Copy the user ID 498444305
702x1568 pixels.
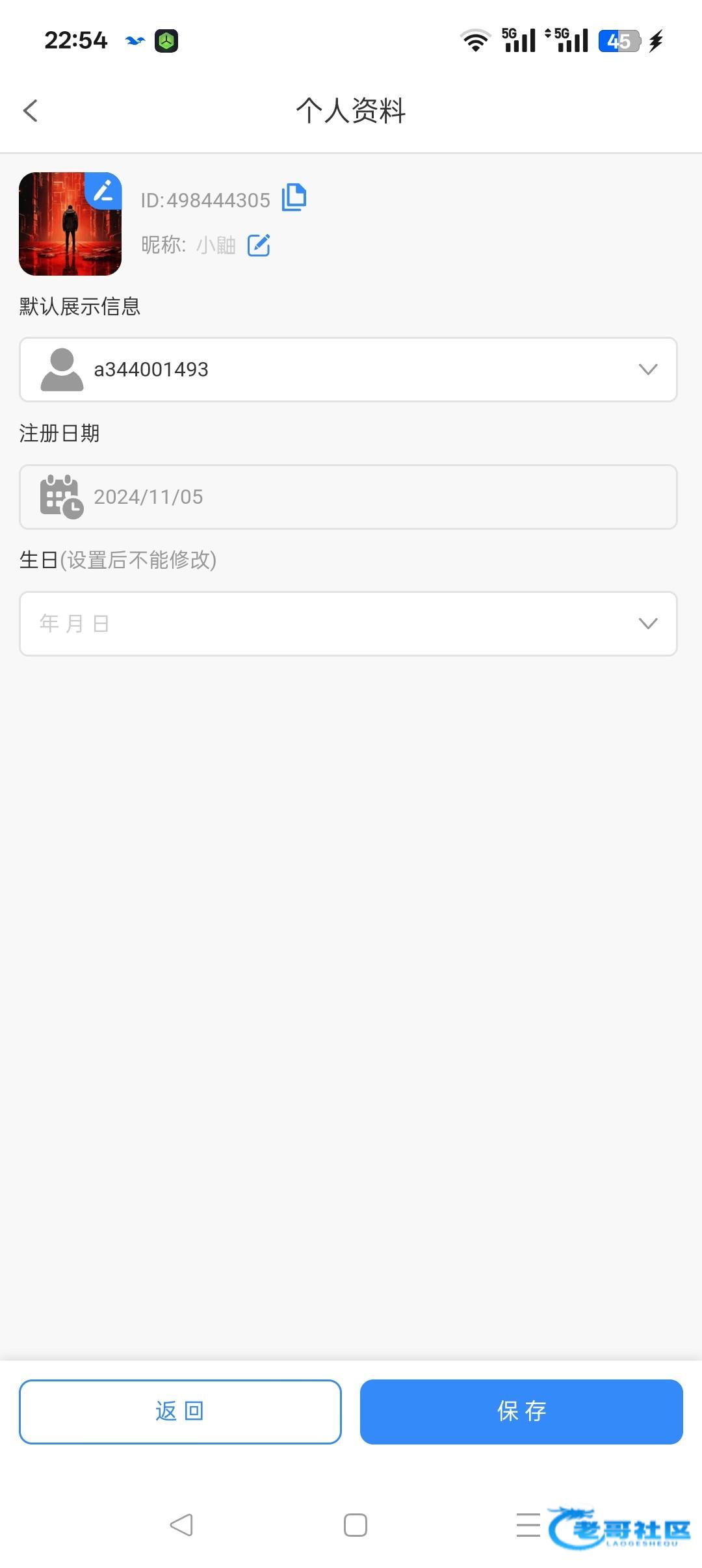pyautogui.click(x=294, y=198)
